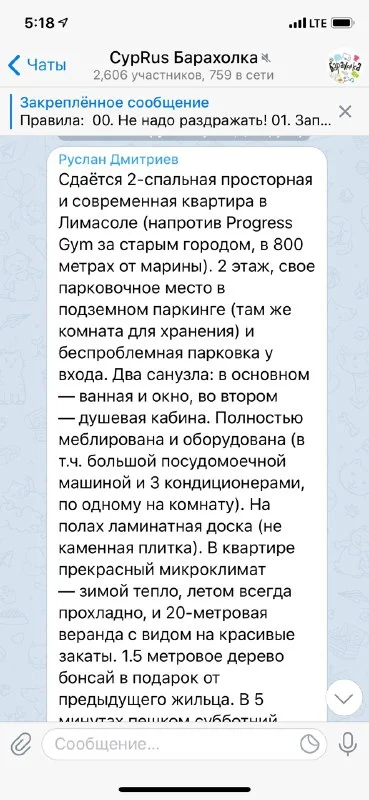Dismiss the pinned message banner
369x800 pixels.
click(346, 112)
